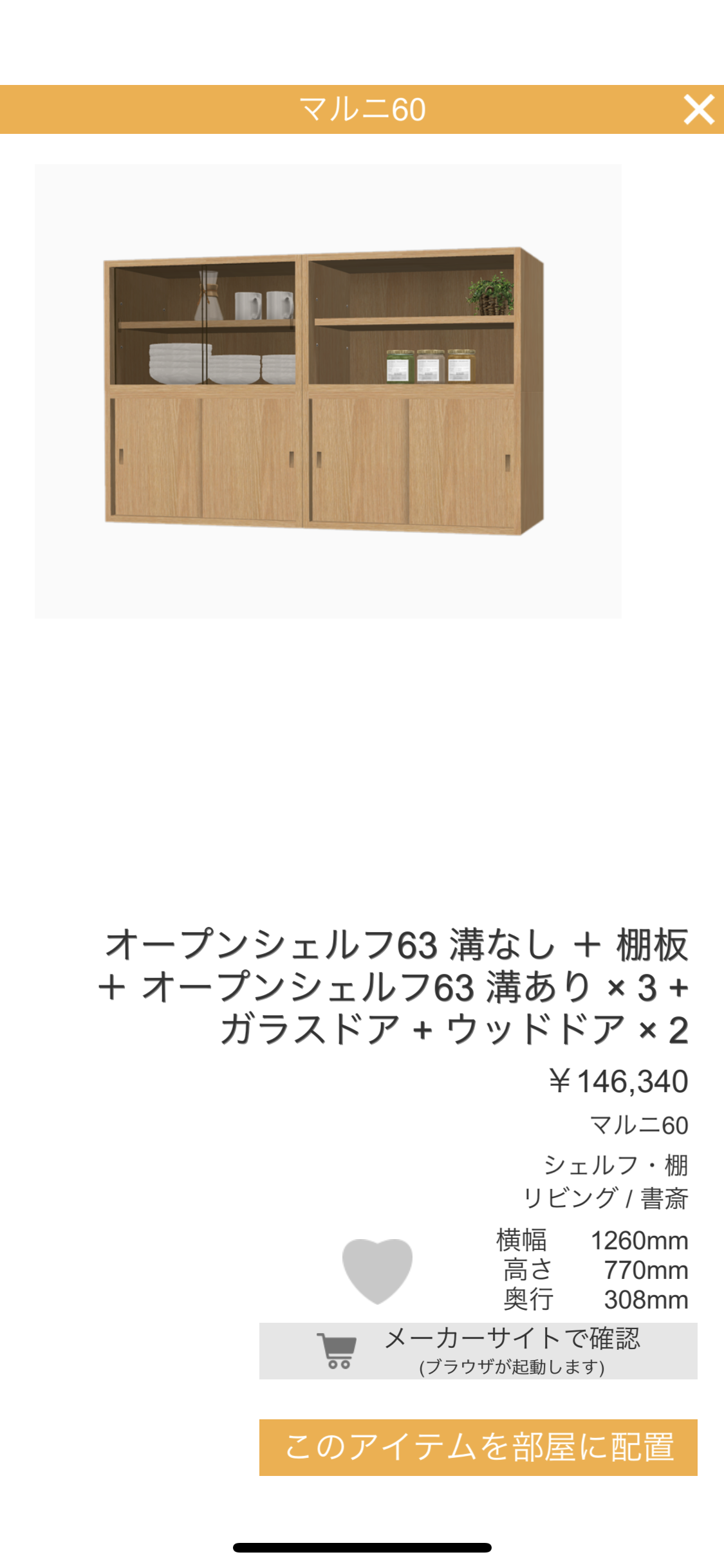Add this shelf to favorites with the heart
Image resolution: width=724 pixels, height=1568 pixels.
coord(377,1271)
